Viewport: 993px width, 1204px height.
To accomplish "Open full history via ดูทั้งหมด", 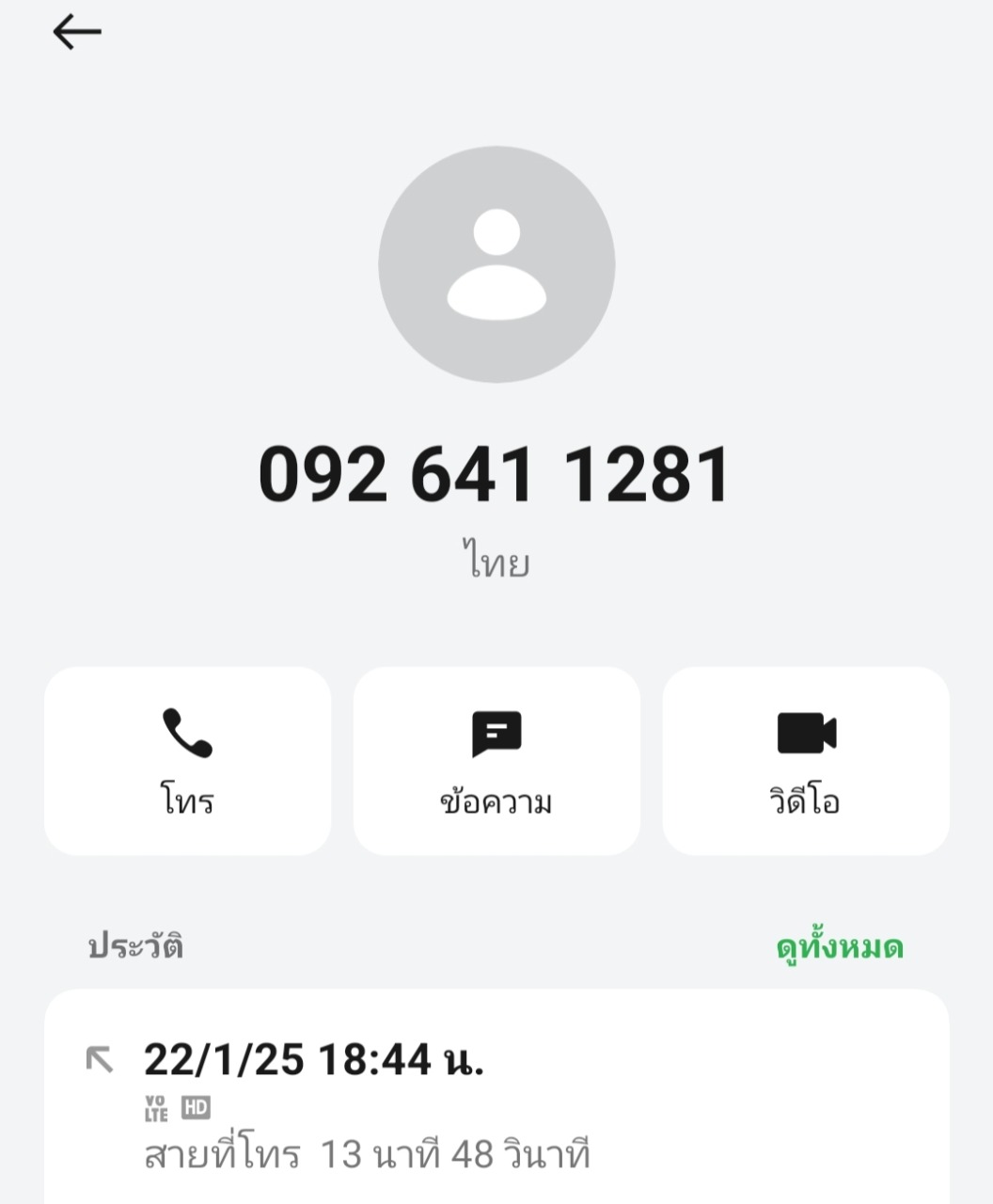I will (839, 946).
